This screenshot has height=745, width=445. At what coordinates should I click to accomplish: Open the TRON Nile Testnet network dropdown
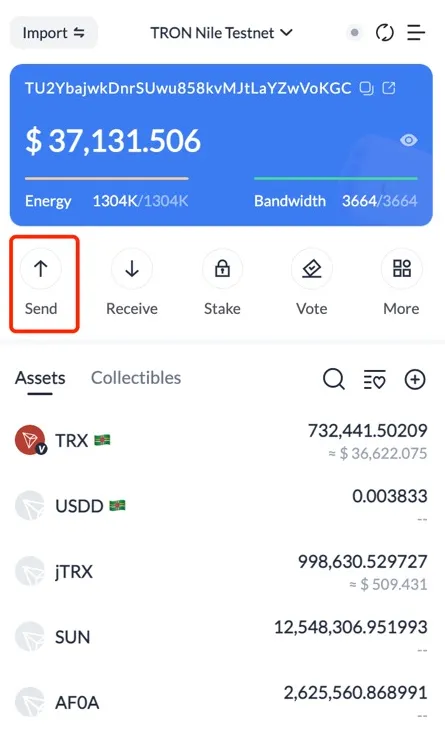[x=221, y=33]
